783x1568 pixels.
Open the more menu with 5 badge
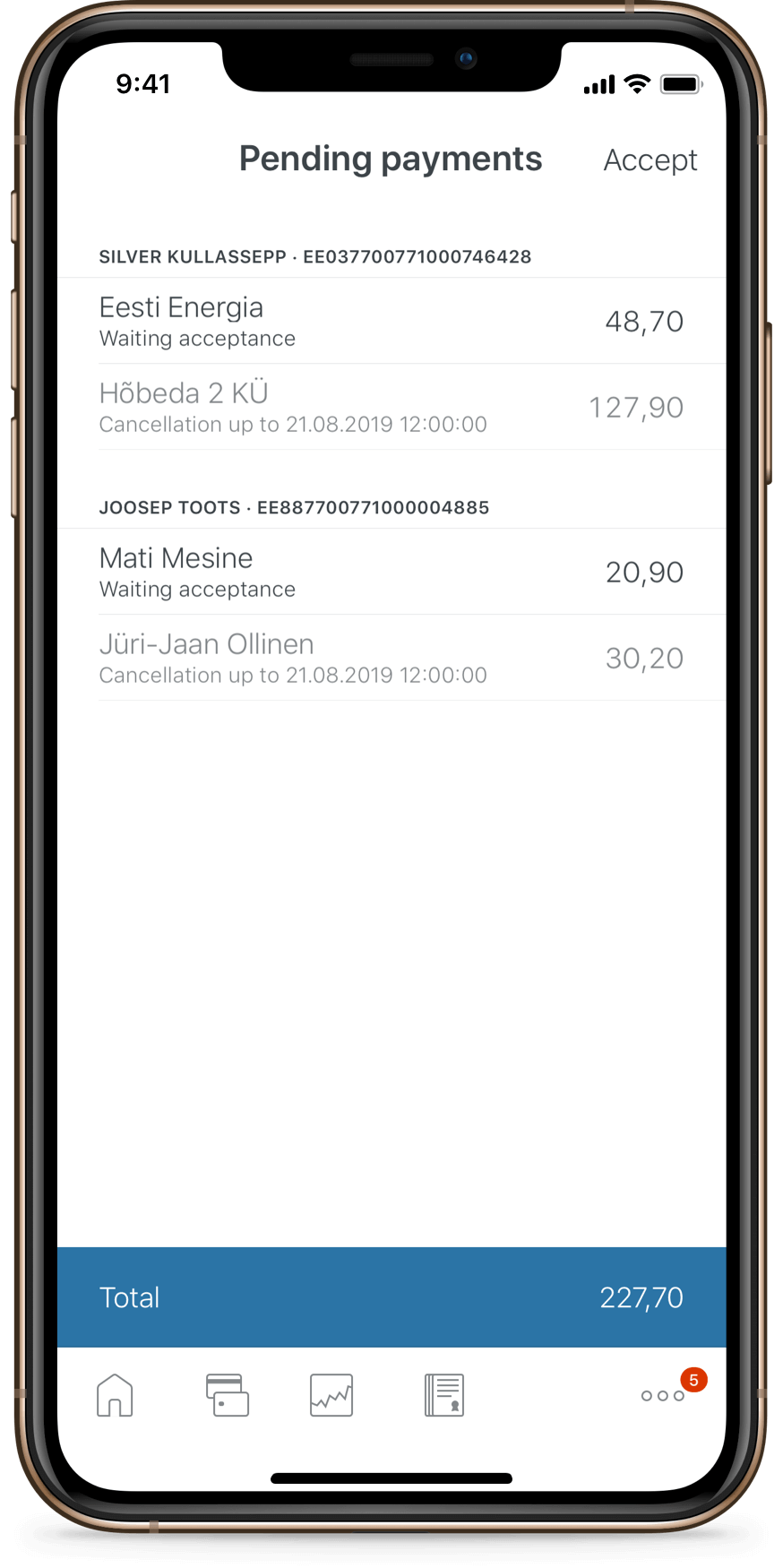tap(664, 1395)
